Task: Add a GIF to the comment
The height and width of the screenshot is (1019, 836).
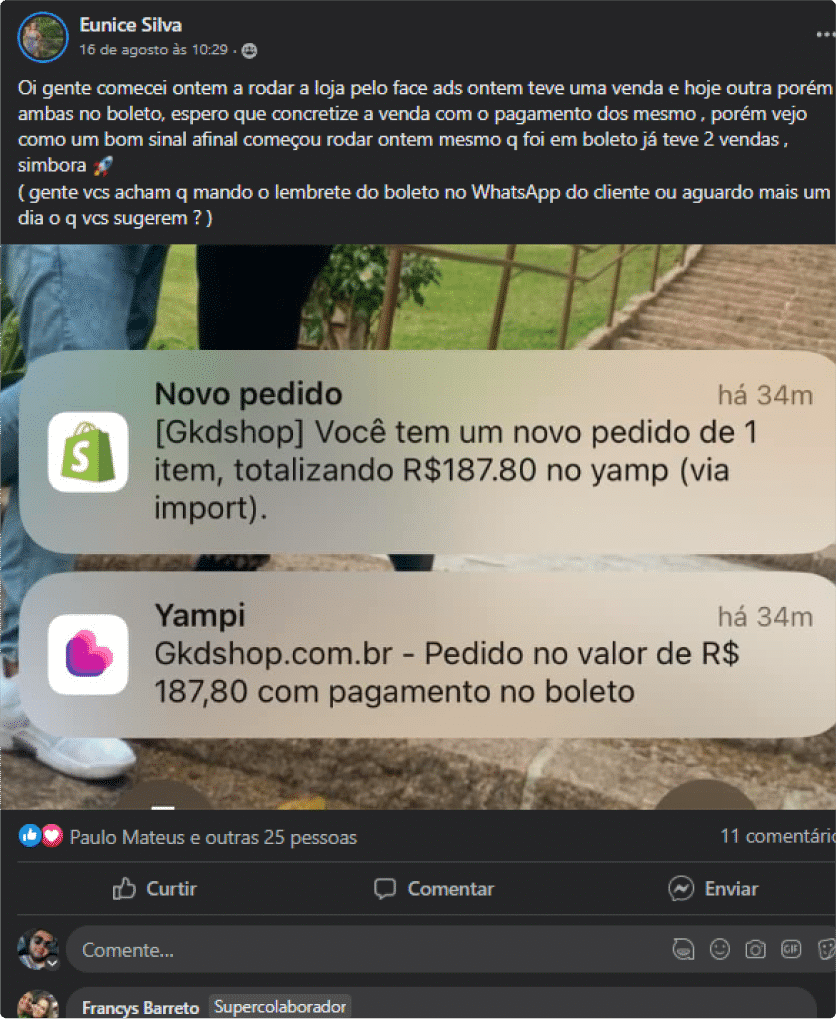Action: pos(791,949)
